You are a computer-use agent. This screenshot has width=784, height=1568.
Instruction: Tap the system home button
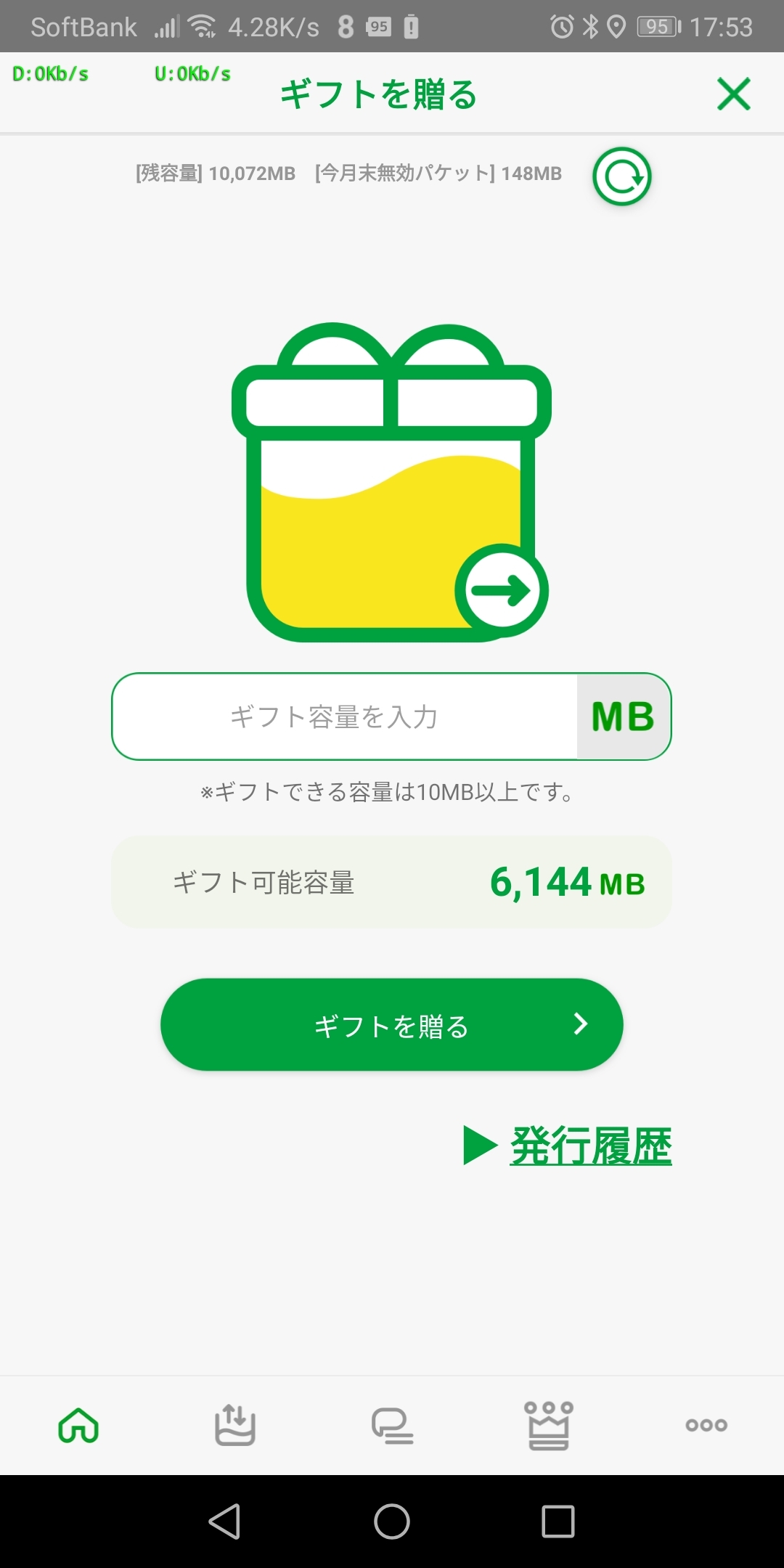tap(392, 1521)
